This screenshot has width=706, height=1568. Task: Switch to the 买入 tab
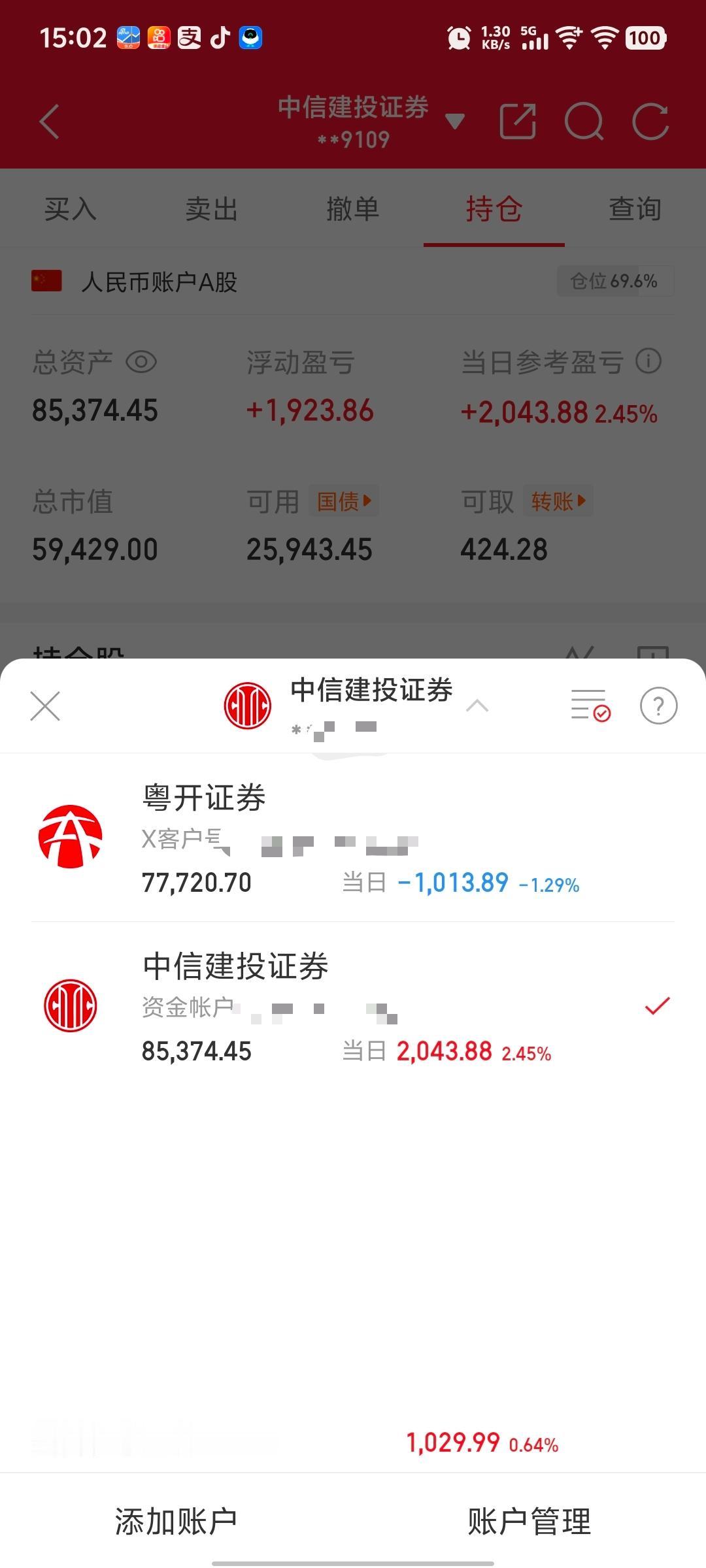(69, 209)
